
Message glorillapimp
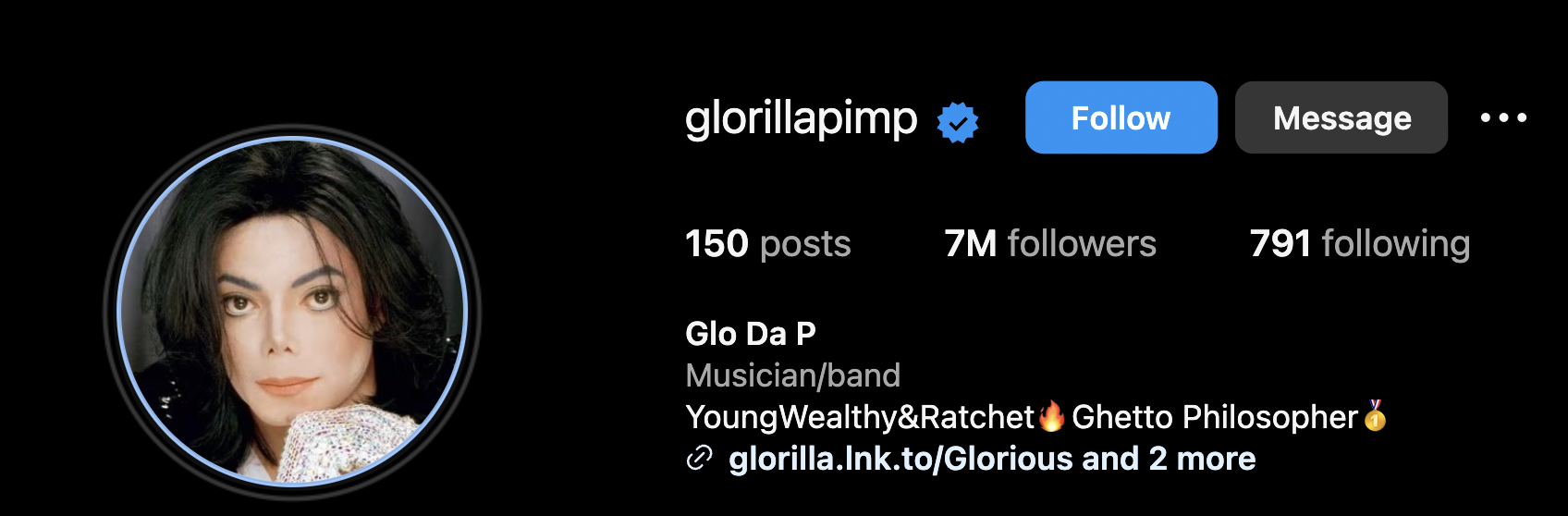coord(1341,117)
